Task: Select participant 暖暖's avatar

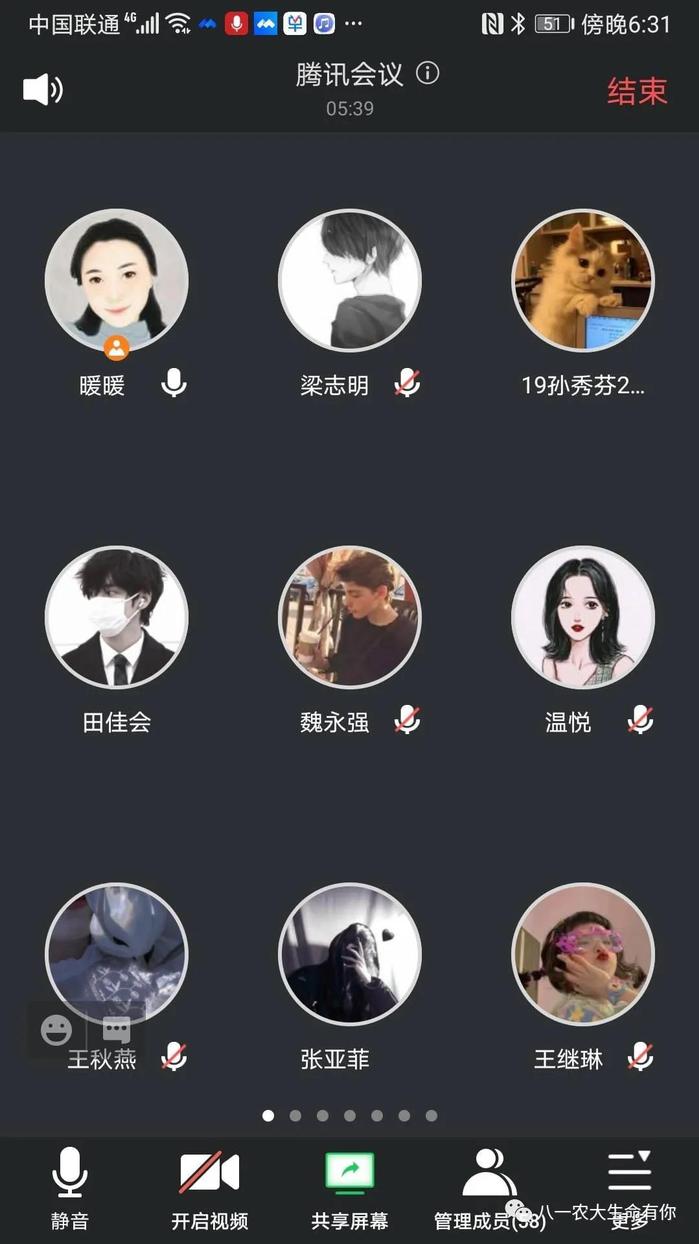Action: tap(116, 281)
